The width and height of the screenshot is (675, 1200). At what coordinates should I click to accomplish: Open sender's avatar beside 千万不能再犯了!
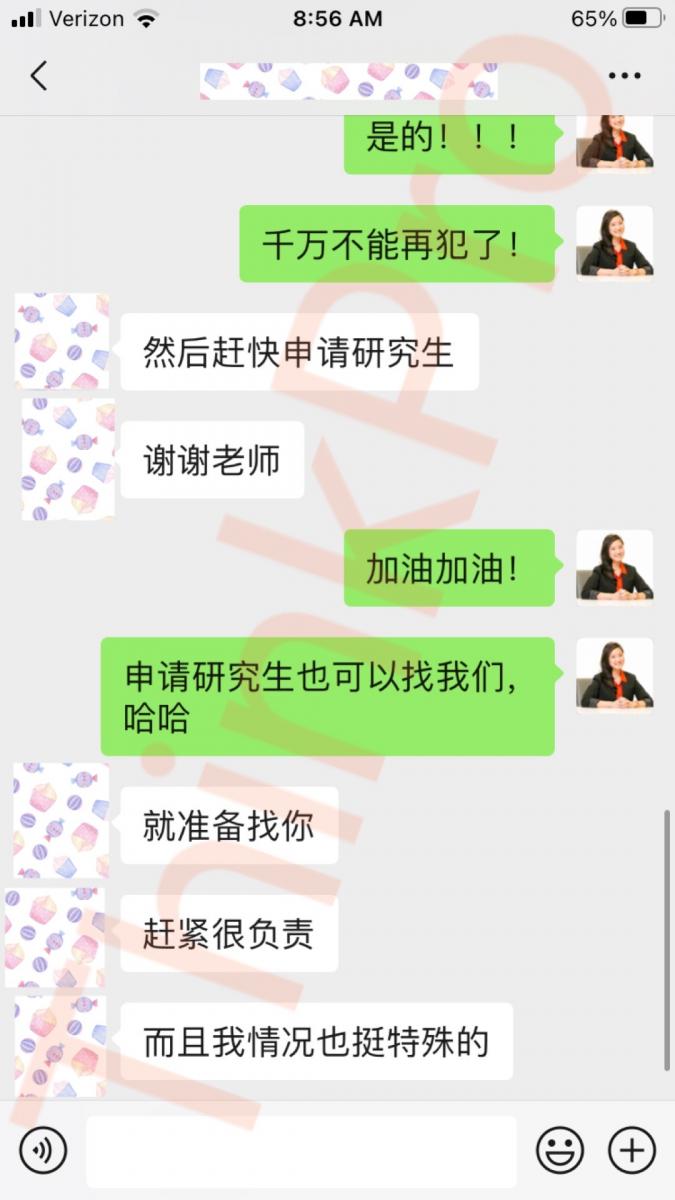point(614,243)
